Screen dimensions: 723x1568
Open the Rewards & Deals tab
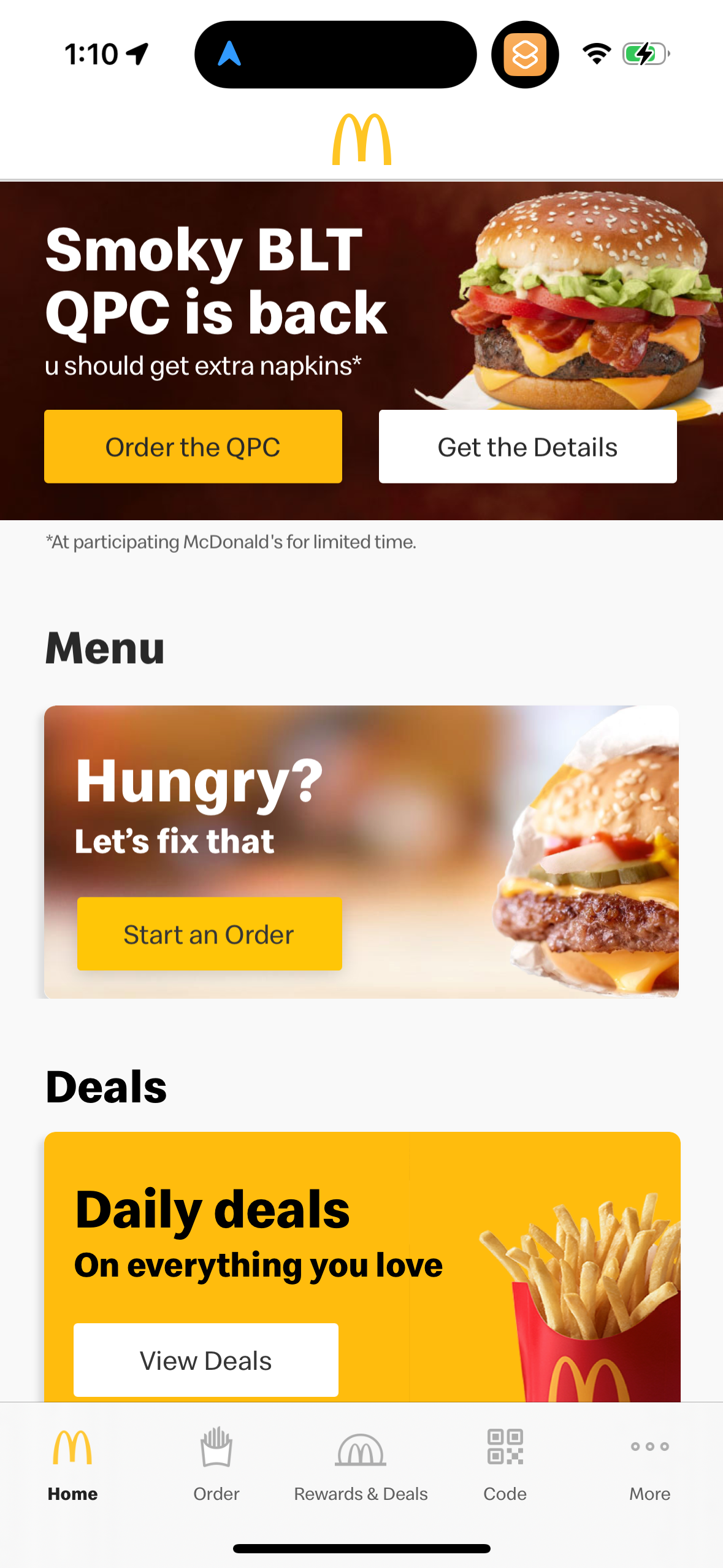361,1464
